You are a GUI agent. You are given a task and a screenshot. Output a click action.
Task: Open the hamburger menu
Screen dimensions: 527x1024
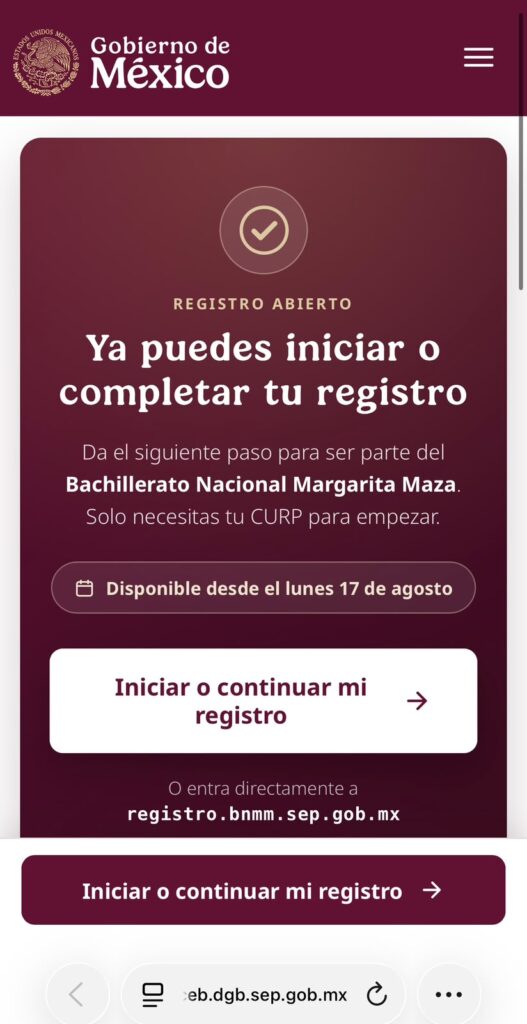pyautogui.click(x=479, y=58)
